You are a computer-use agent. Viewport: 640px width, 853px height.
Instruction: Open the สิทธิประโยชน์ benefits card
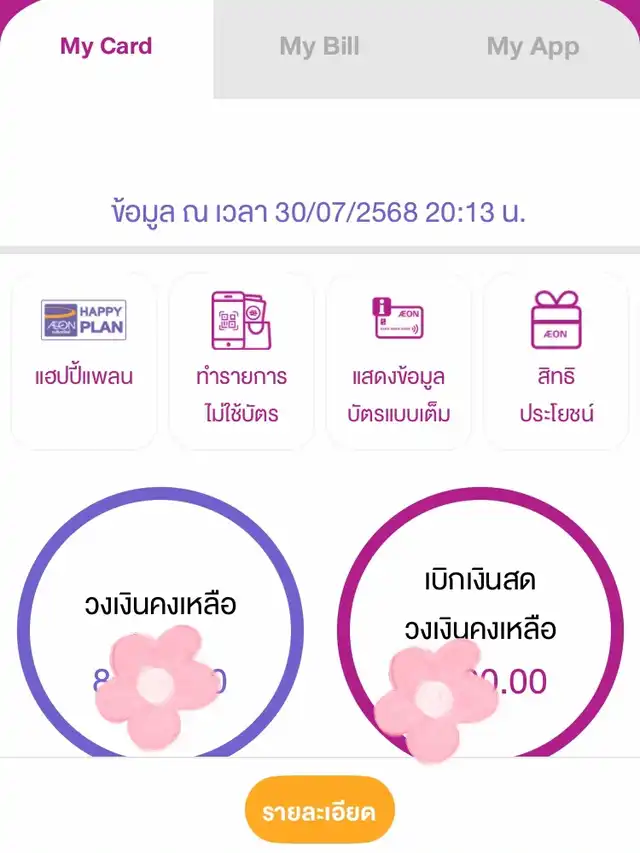[x=557, y=360]
